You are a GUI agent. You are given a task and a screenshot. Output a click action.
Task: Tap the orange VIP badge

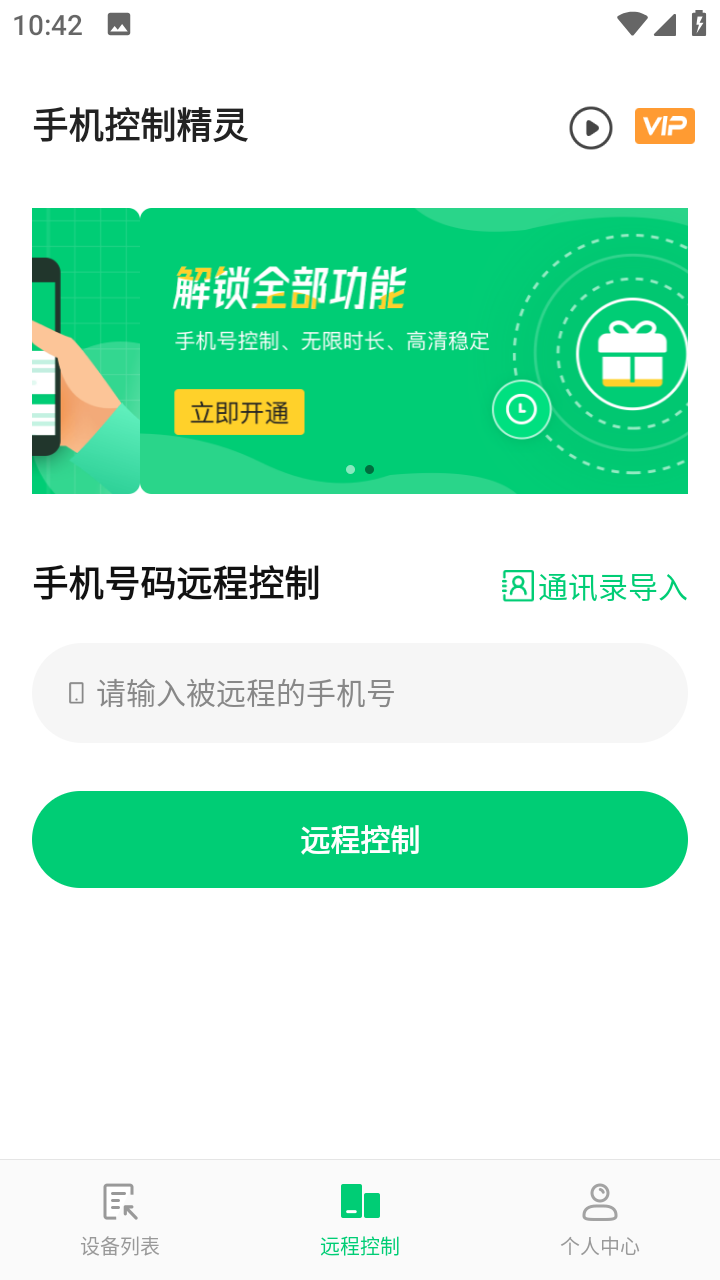pos(664,126)
